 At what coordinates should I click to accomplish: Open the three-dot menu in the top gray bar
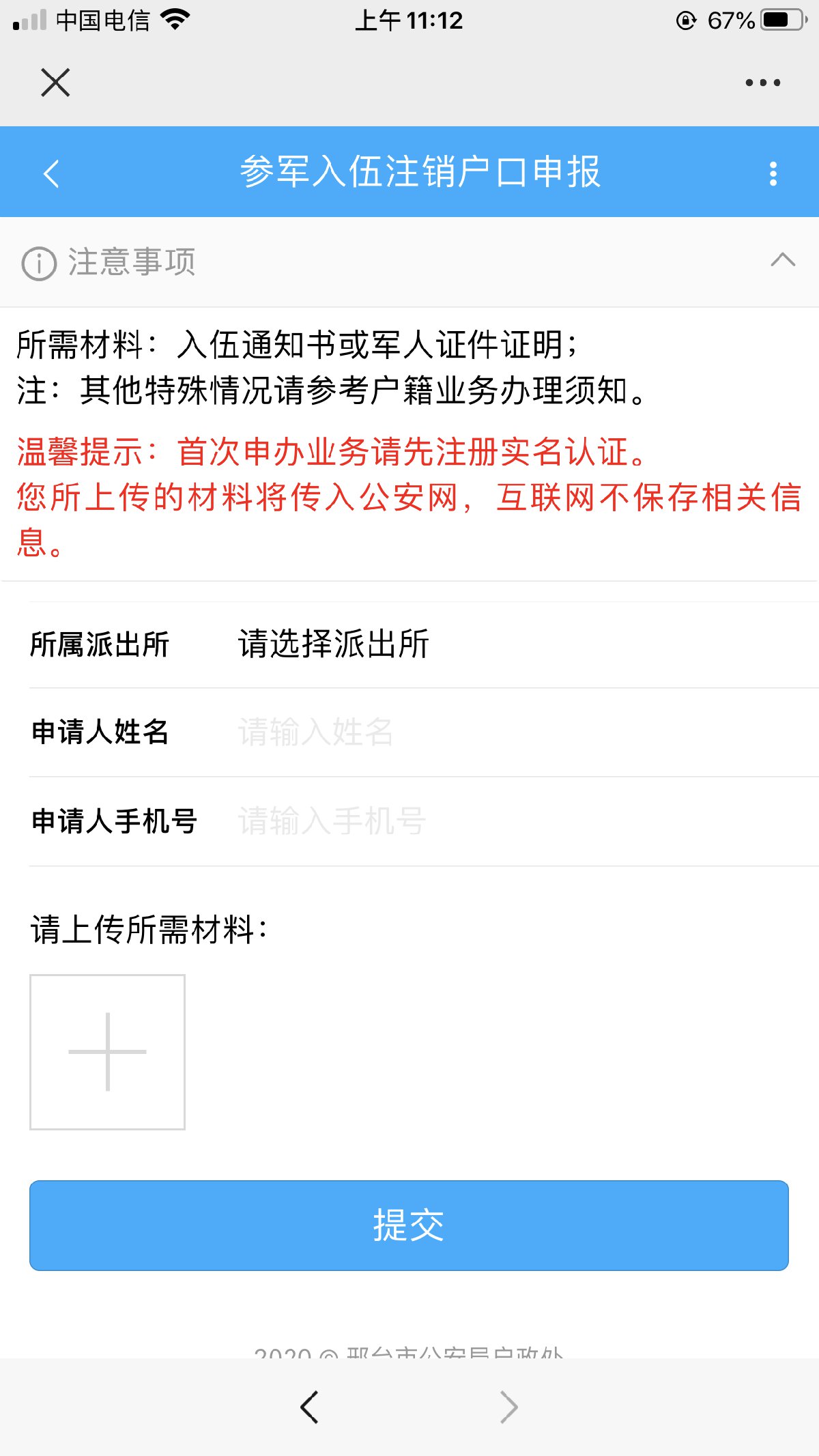(762, 83)
